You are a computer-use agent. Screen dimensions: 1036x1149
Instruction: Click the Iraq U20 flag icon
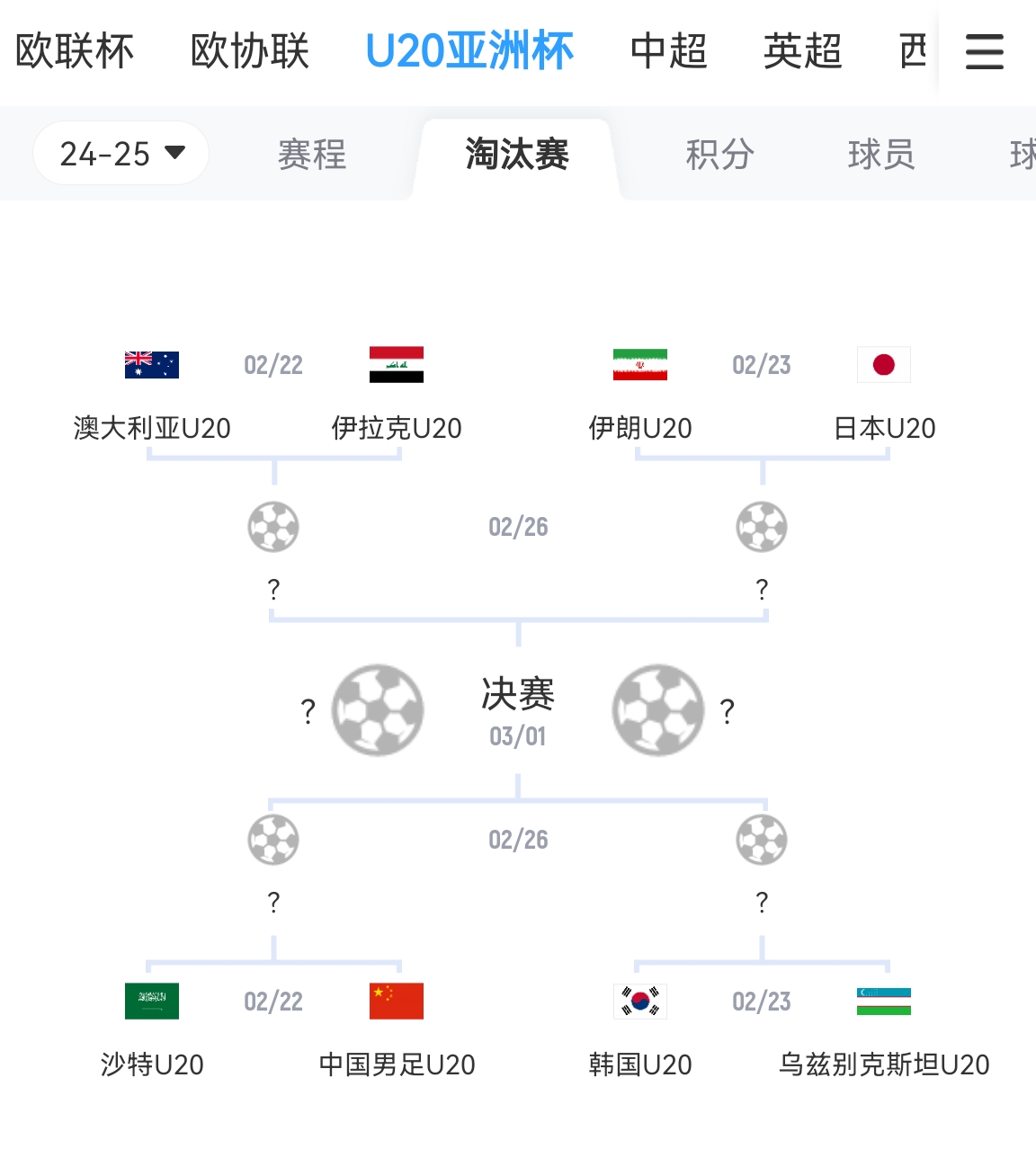pos(397,364)
